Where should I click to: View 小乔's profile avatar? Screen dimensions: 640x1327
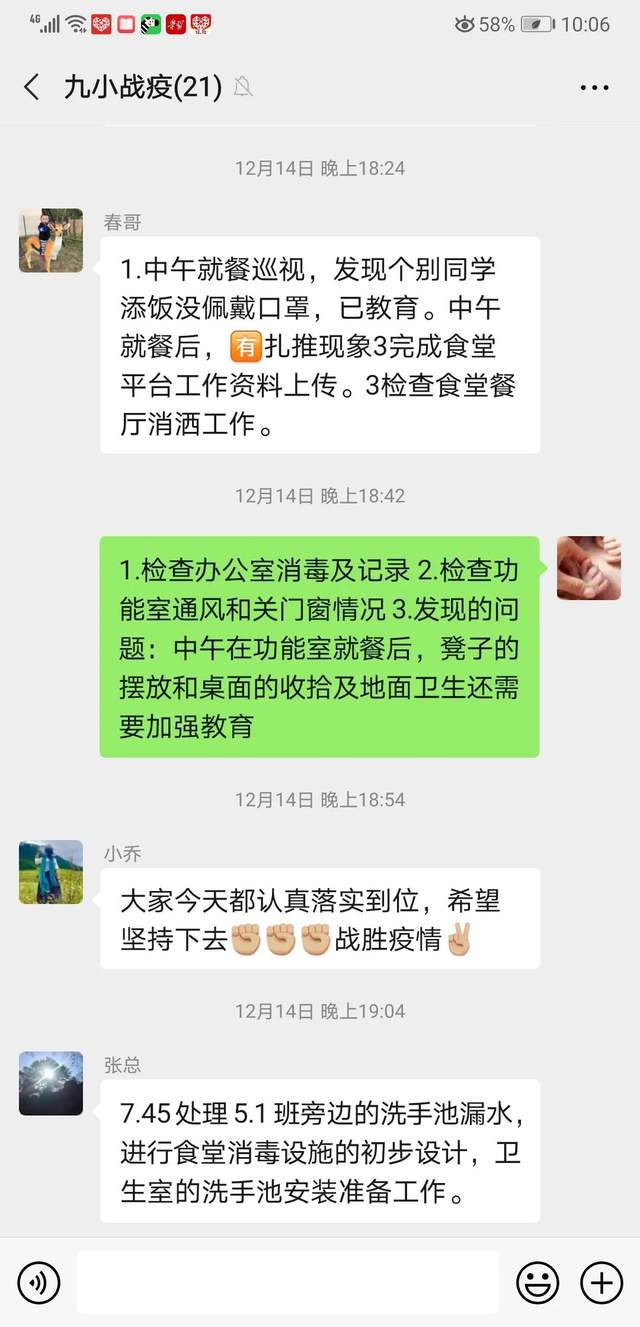click(x=51, y=872)
